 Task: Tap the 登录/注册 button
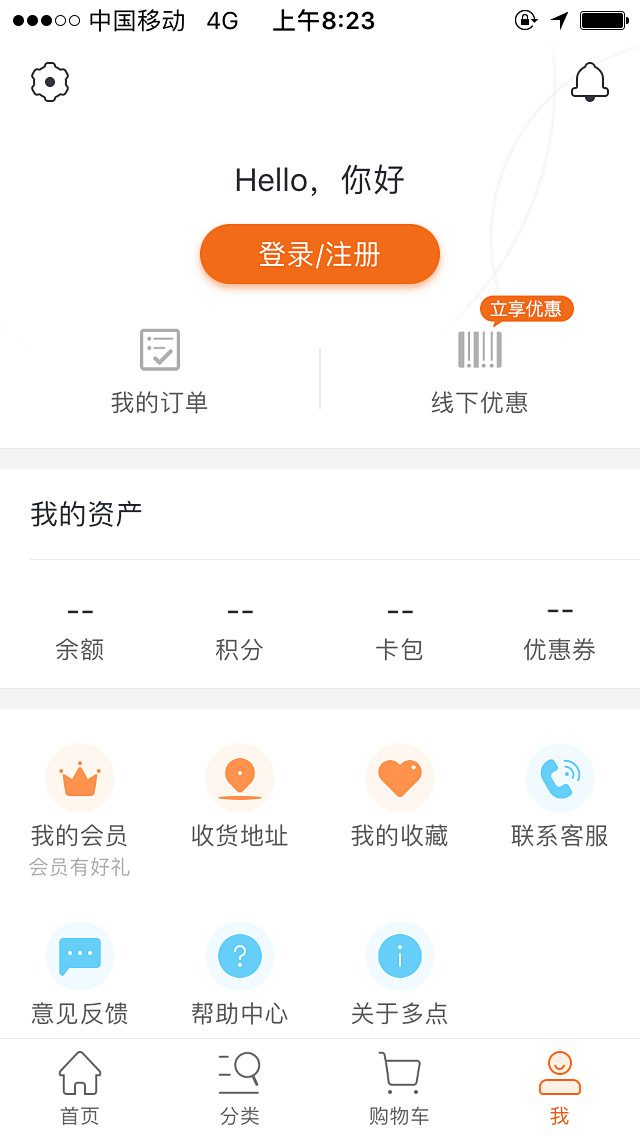(x=320, y=254)
